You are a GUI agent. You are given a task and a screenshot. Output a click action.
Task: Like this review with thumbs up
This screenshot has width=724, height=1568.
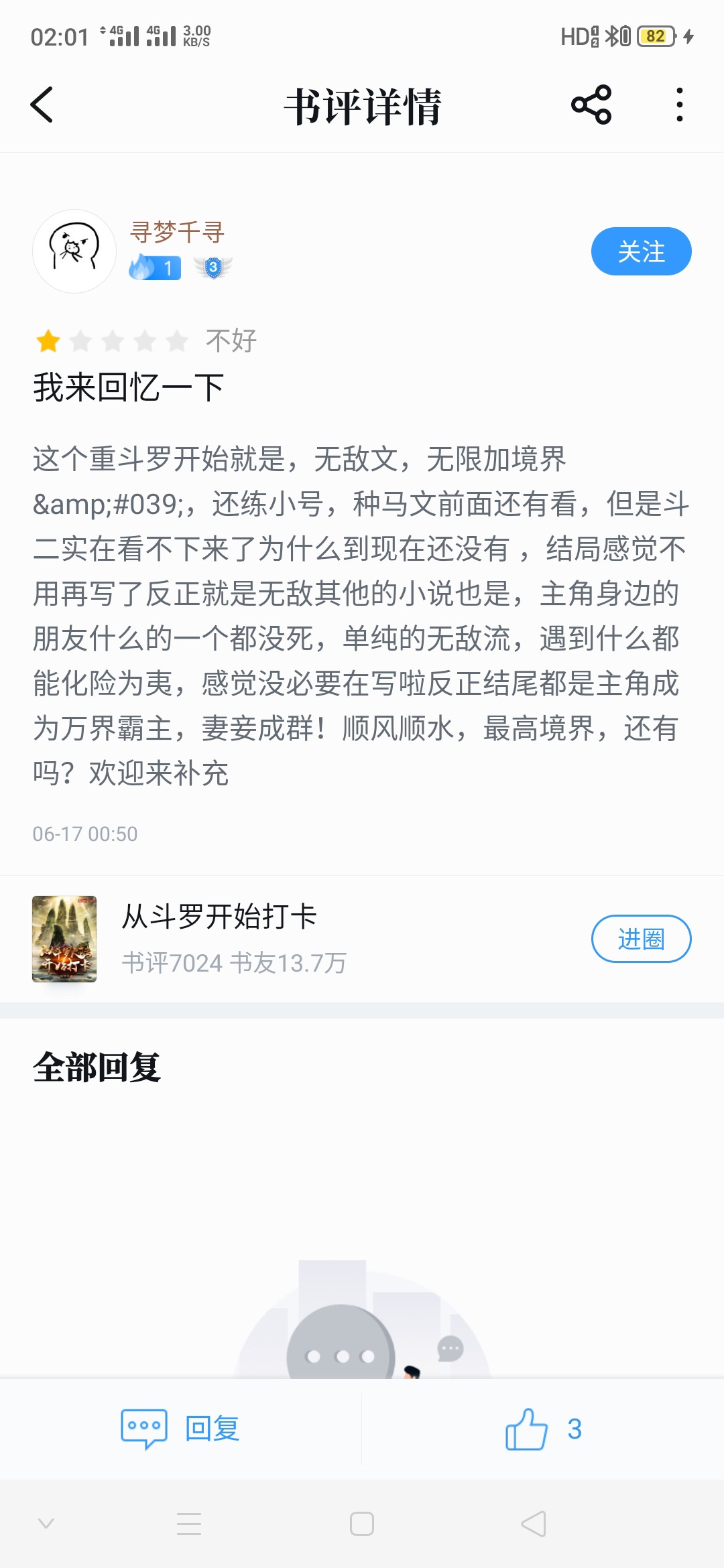point(528,1429)
